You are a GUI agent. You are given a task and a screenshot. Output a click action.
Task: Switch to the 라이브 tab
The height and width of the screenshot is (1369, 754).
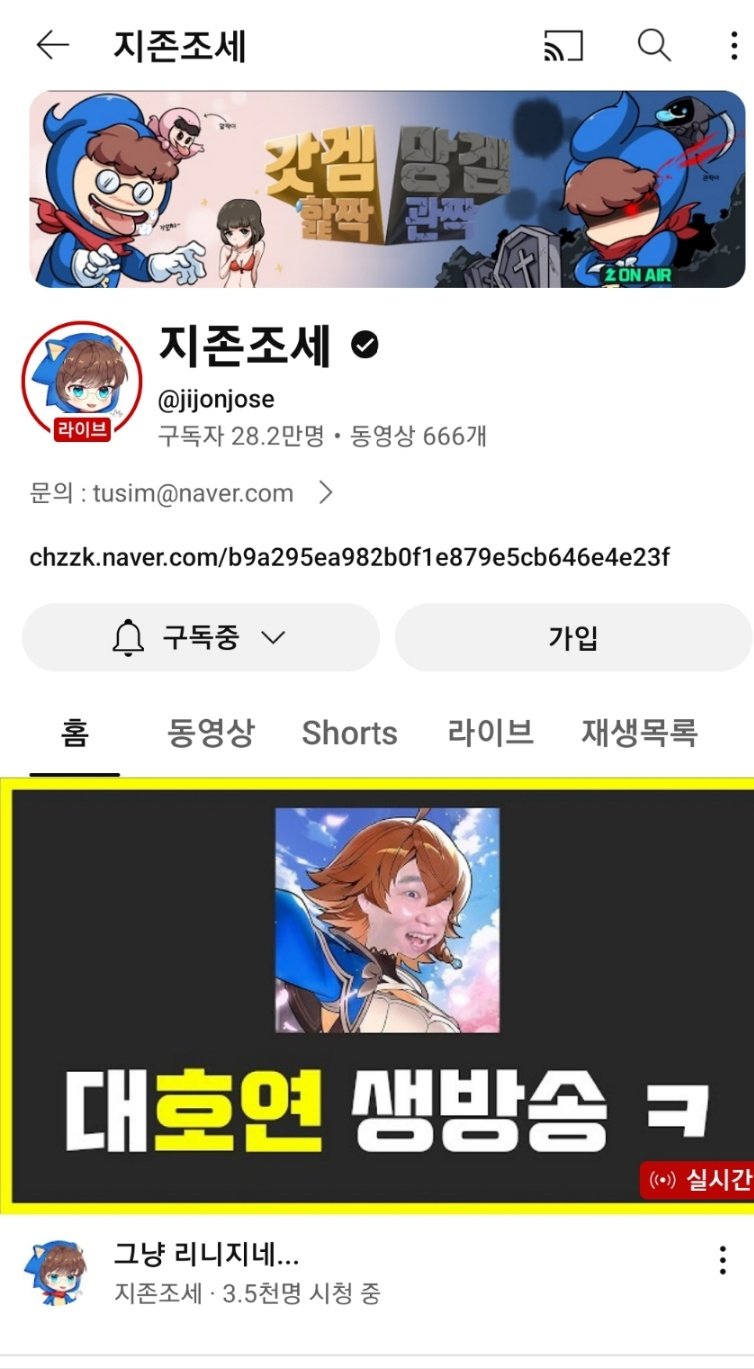click(x=490, y=733)
